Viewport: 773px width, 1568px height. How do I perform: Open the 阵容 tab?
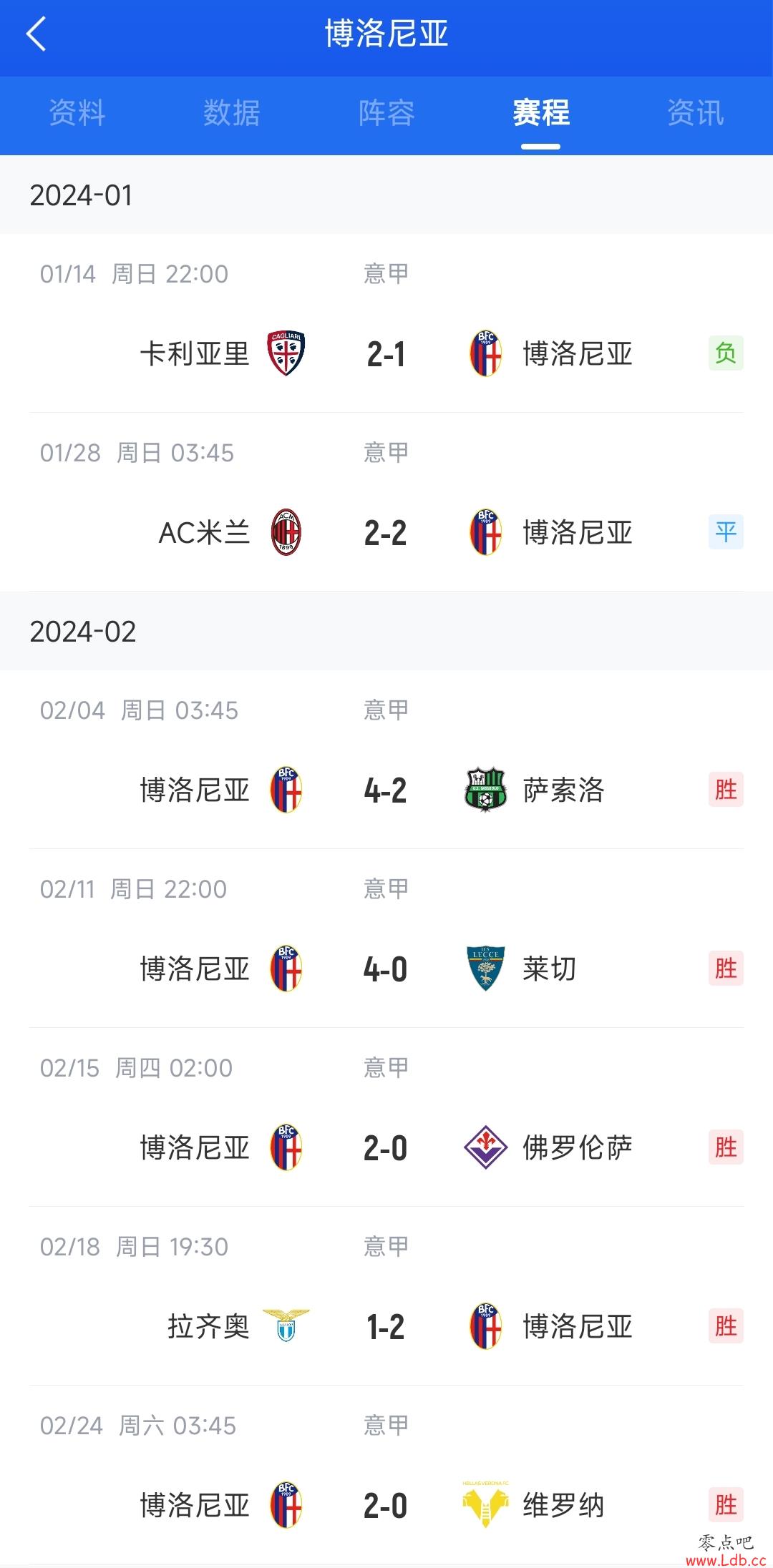(386, 113)
